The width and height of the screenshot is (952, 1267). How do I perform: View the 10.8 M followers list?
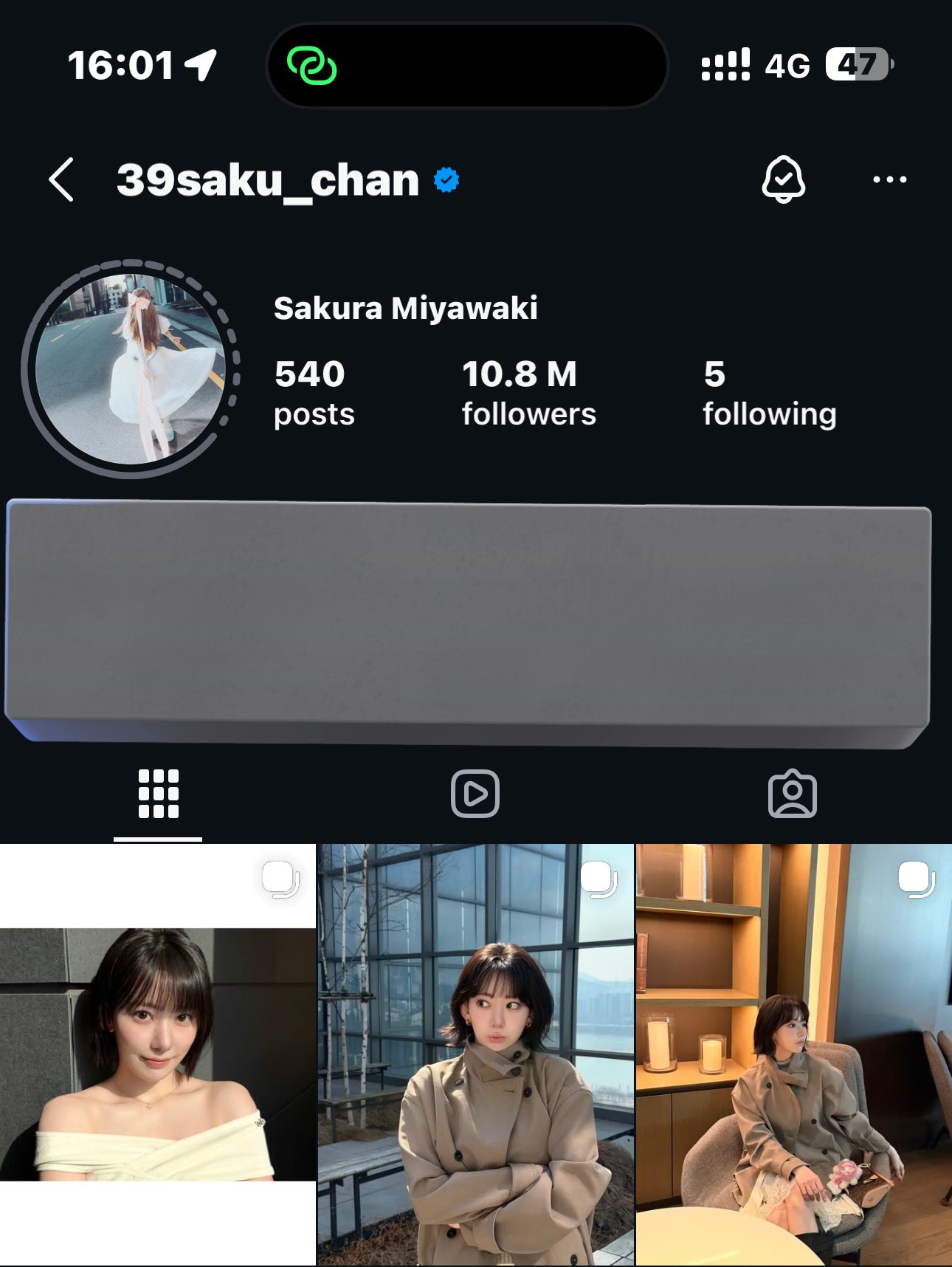tap(528, 391)
